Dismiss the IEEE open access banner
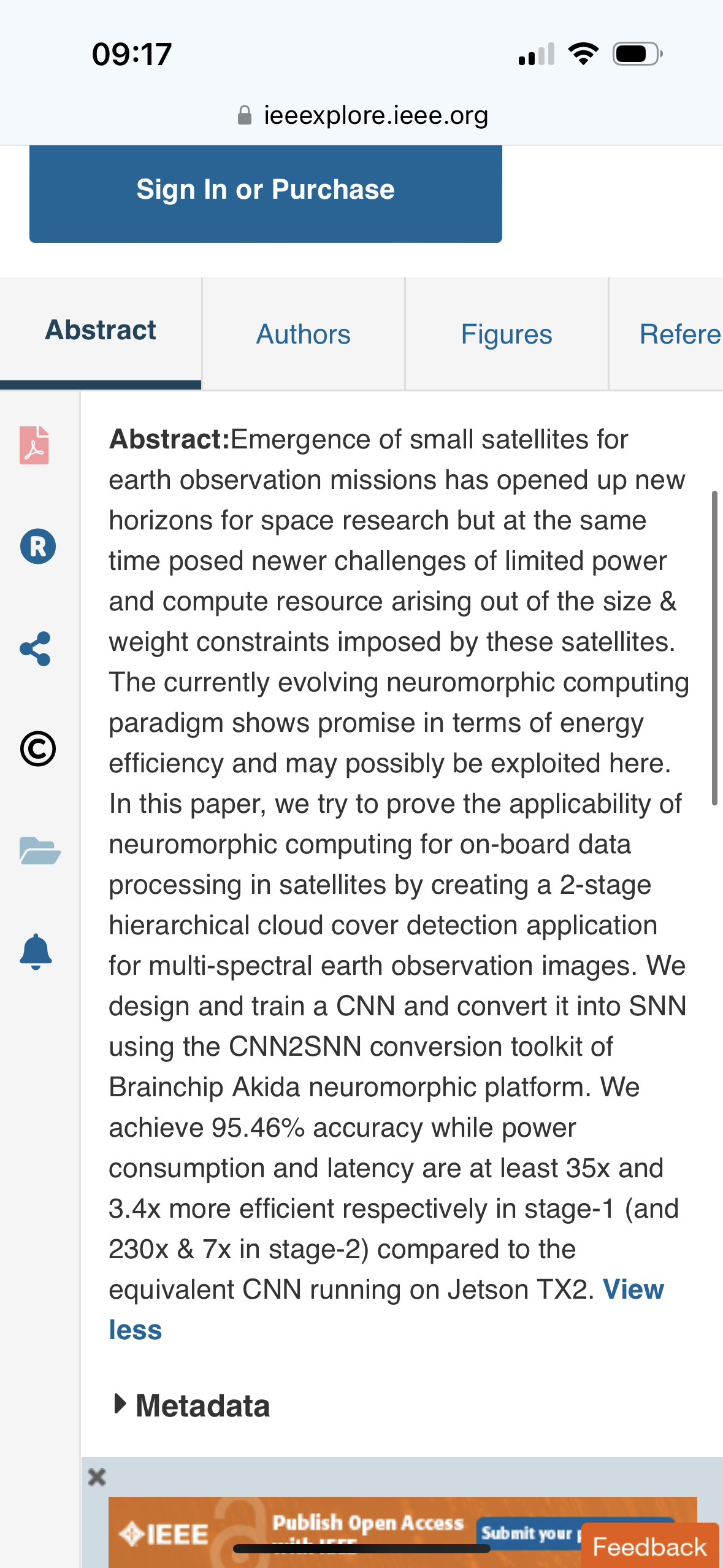723x1568 pixels. coord(97,1477)
